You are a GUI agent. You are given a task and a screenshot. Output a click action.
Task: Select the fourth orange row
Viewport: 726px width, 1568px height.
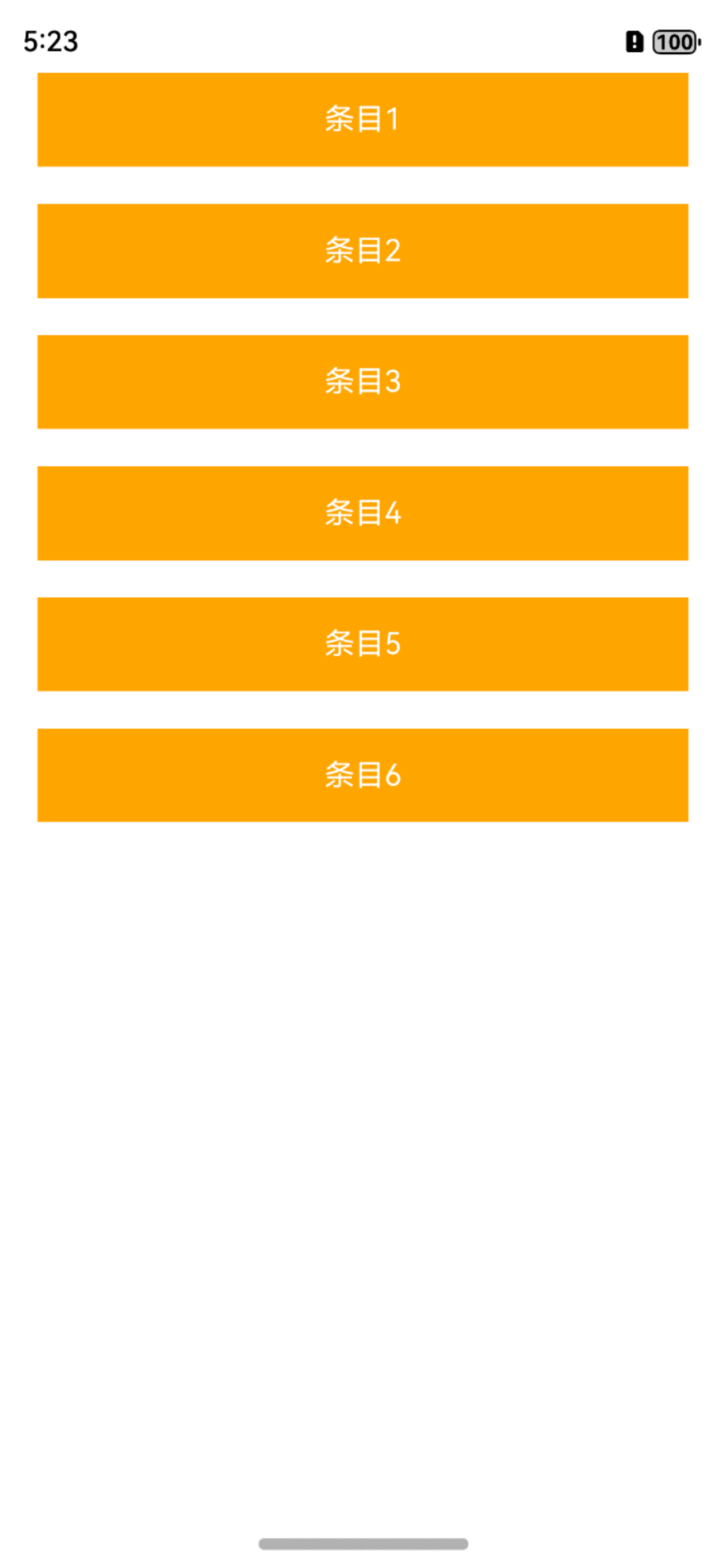[362, 513]
